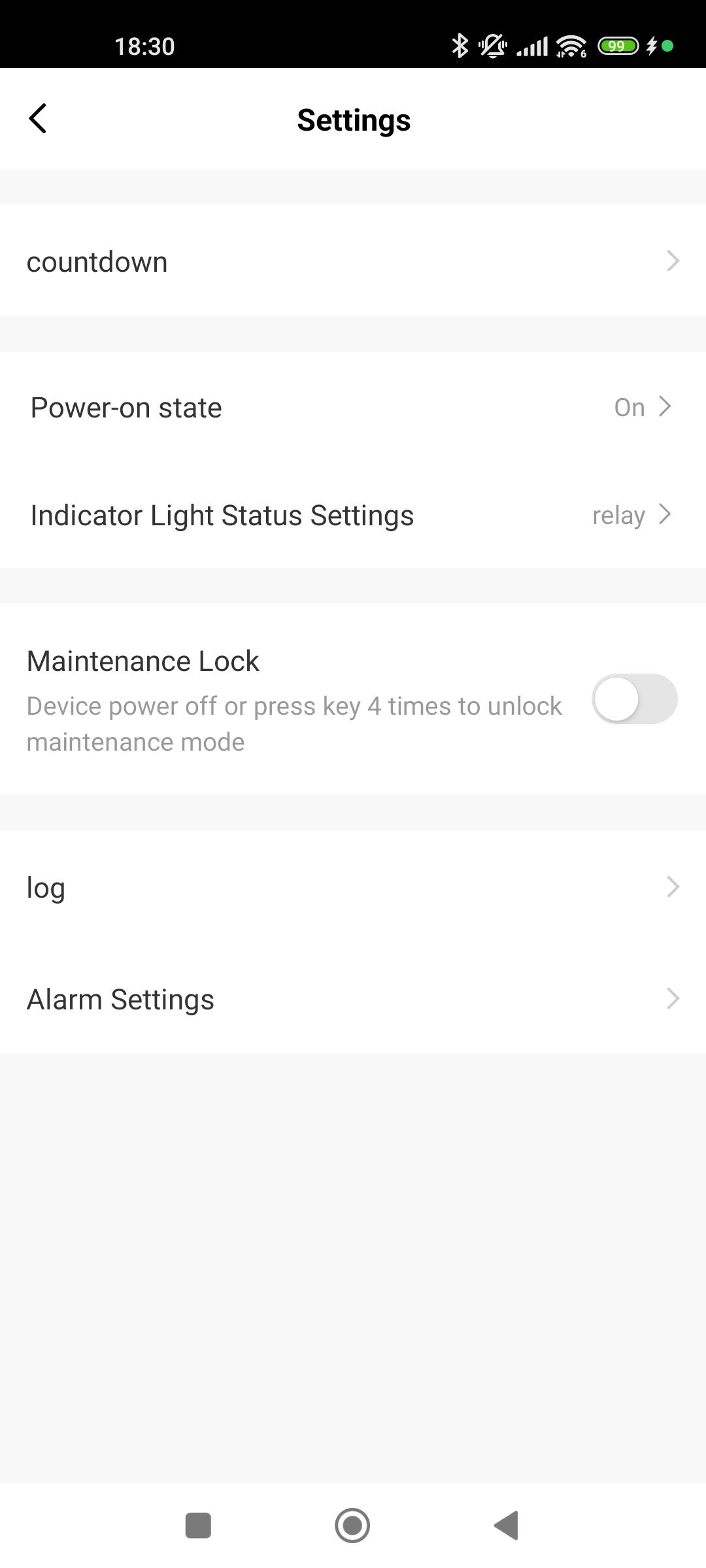The height and width of the screenshot is (1568, 706).
Task: Open Alarm Settings
Action: 353,999
